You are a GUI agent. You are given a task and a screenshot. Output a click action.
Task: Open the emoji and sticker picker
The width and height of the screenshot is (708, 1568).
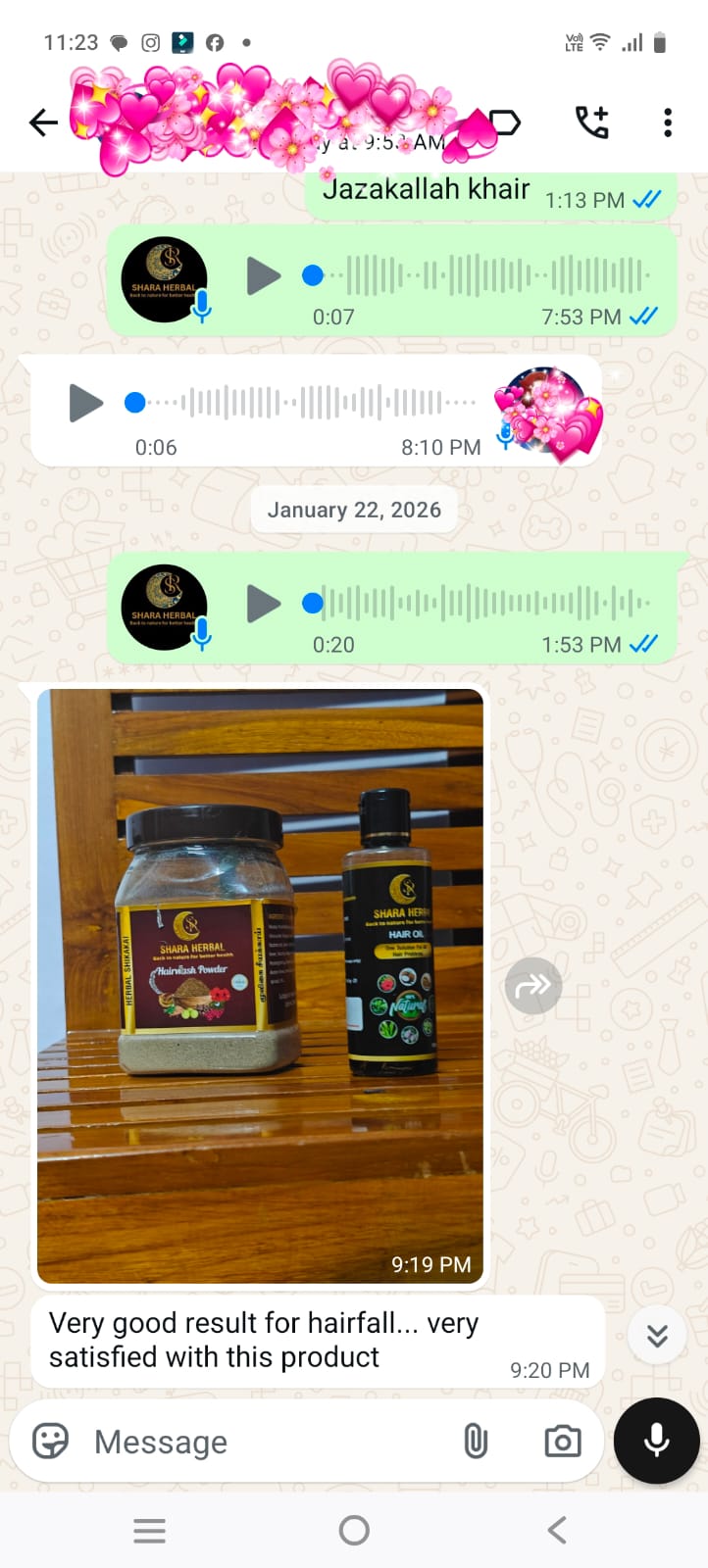(51, 1442)
